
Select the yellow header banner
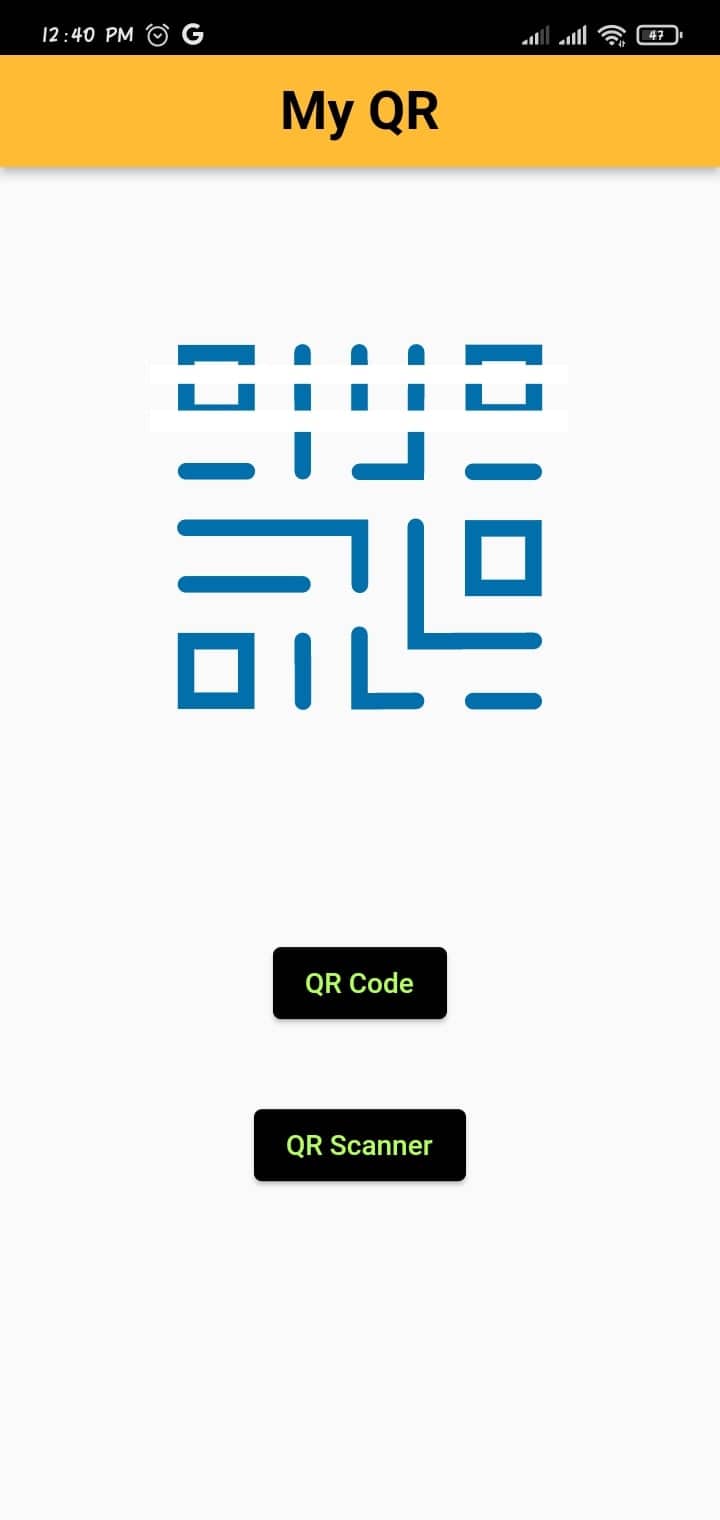tap(360, 110)
